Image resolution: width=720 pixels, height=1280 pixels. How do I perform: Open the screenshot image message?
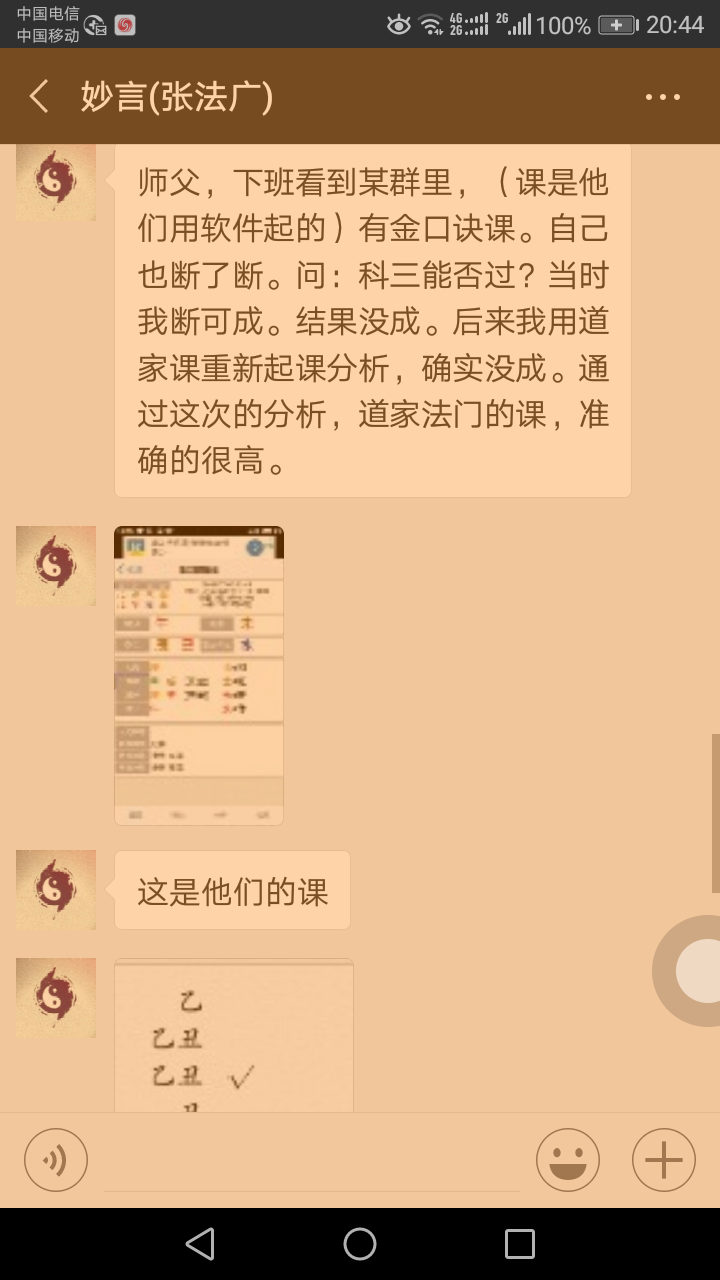click(199, 675)
